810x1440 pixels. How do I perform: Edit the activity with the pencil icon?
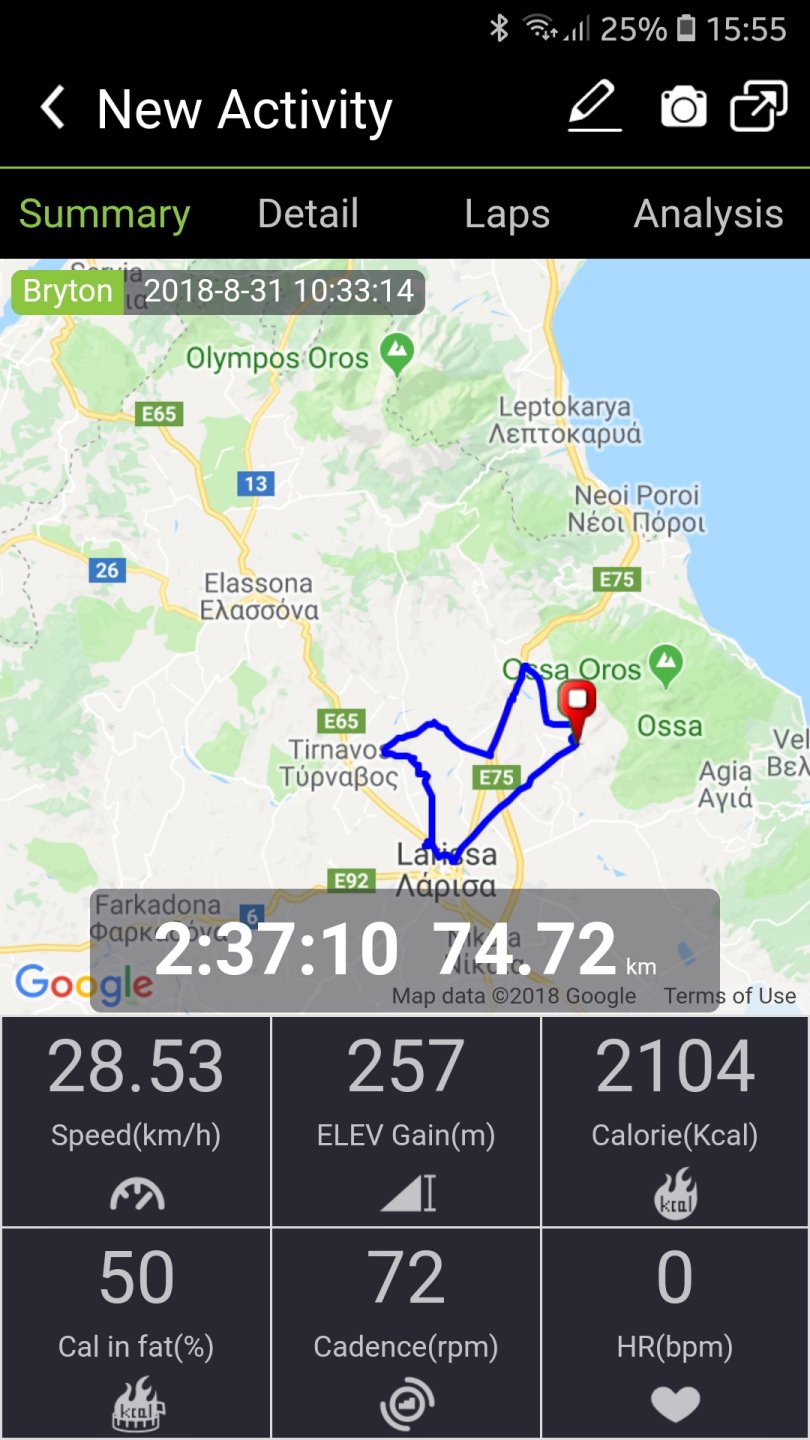point(595,106)
